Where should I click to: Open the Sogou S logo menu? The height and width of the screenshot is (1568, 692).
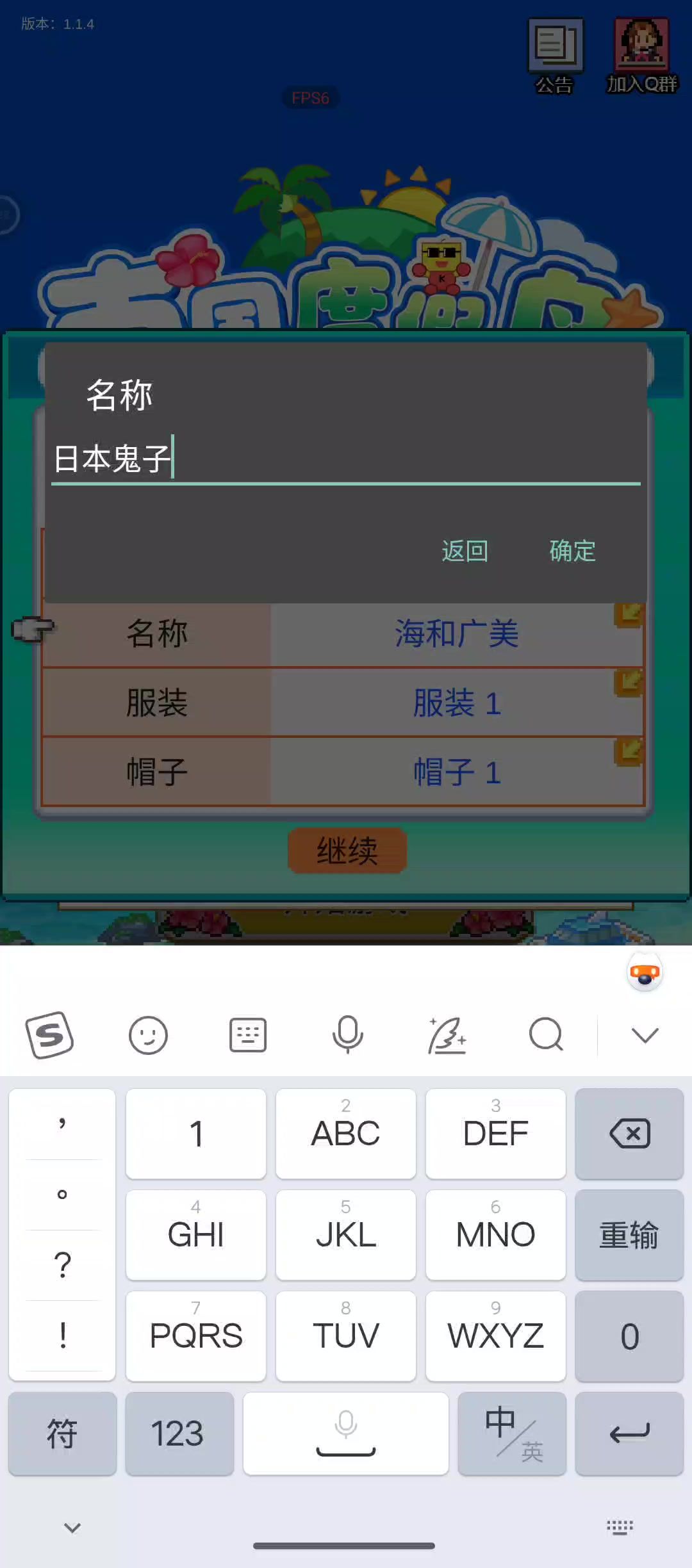coord(49,1035)
